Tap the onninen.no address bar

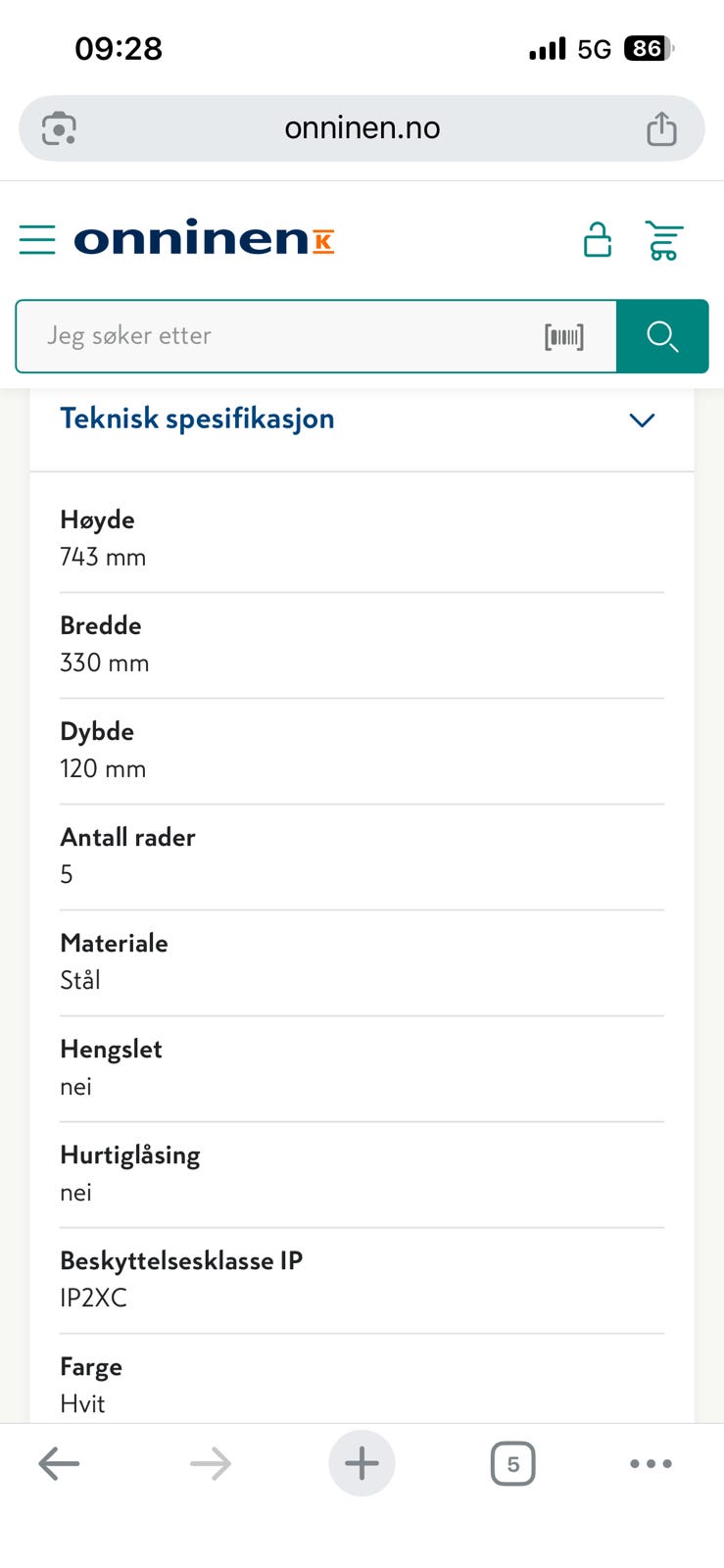click(x=362, y=128)
